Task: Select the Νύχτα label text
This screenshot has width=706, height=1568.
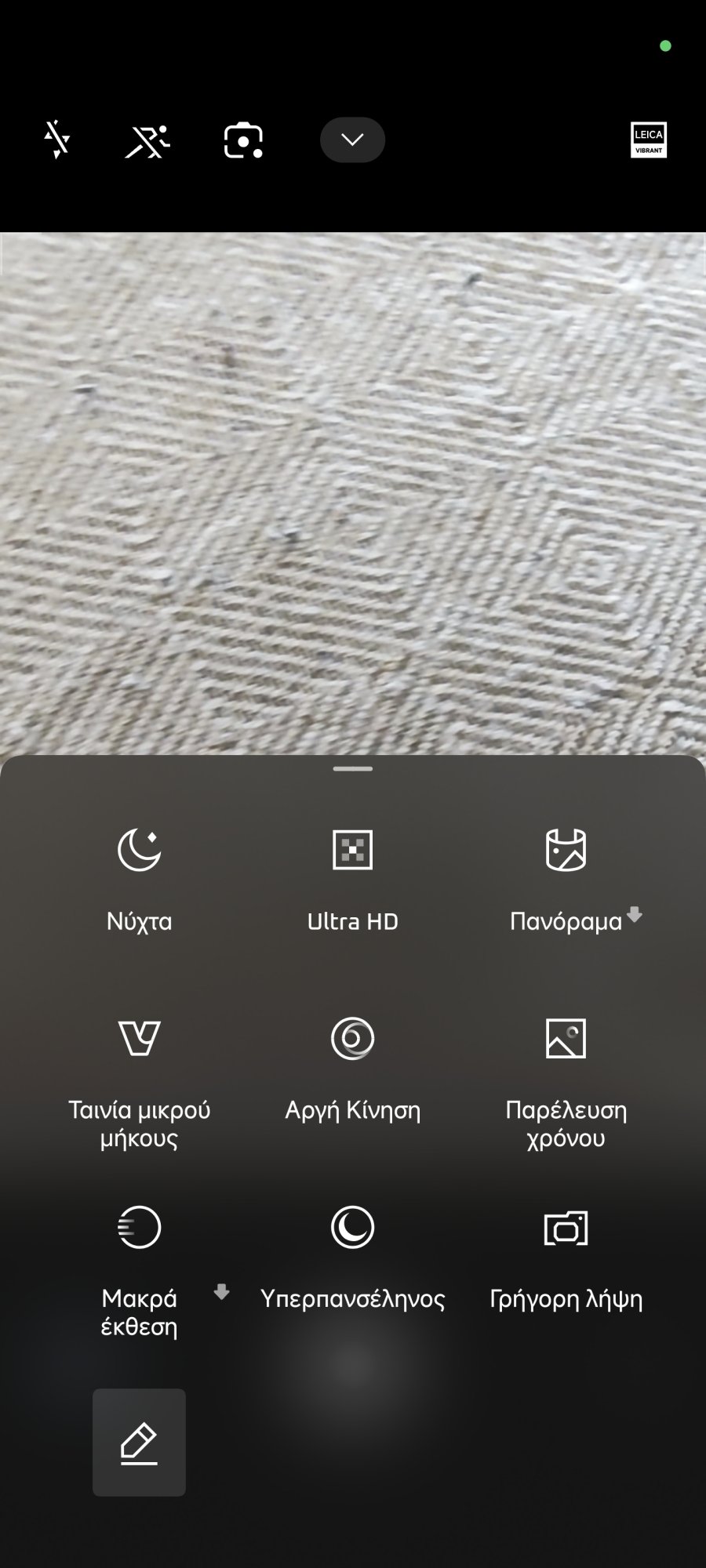Action: point(139,921)
